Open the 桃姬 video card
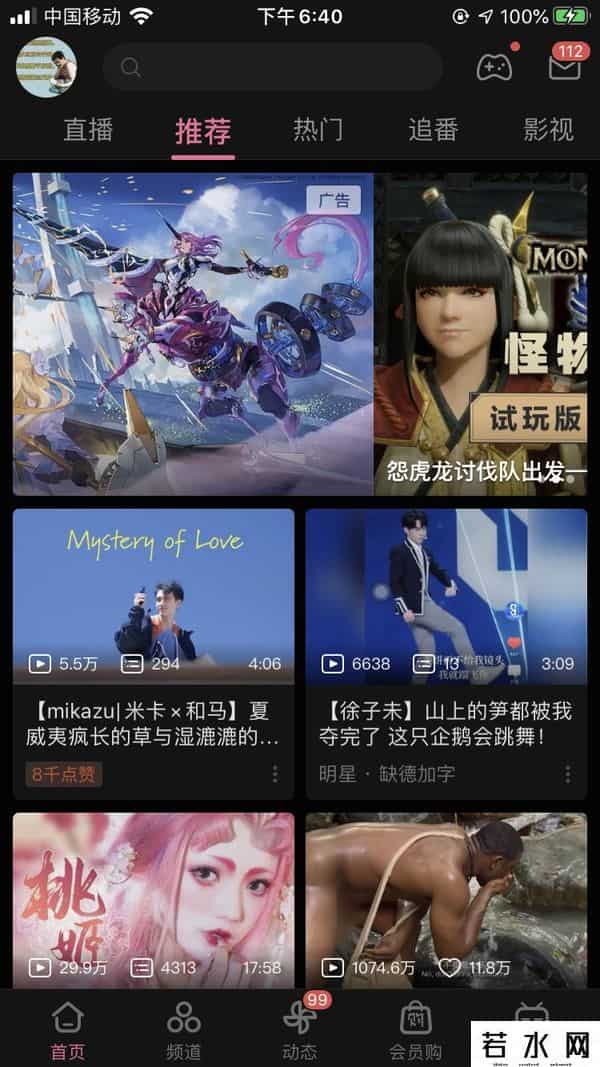This screenshot has width=600, height=1067. (x=153, y=900)
